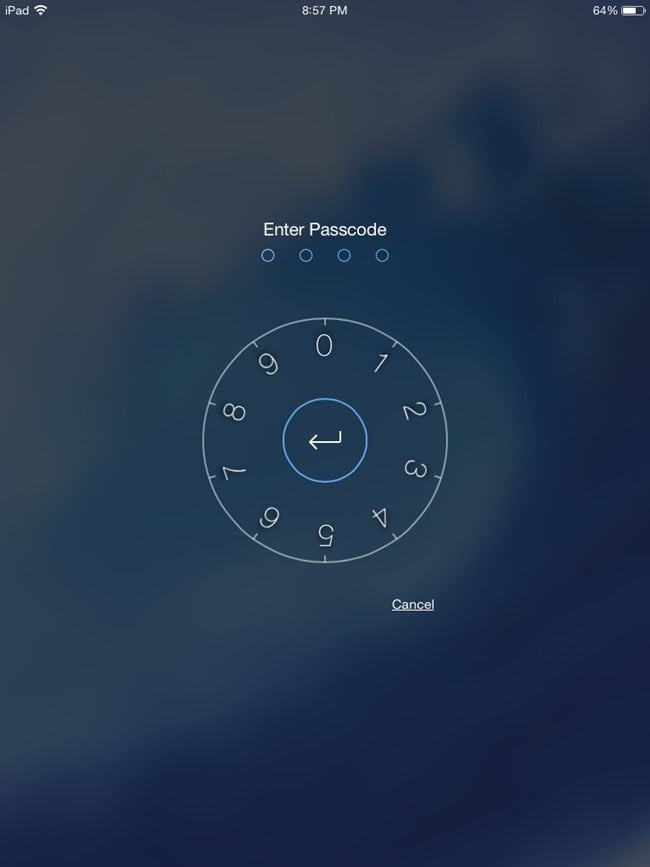650x867 pixels.
Task: Tap digit 4 on the dial
Action: pyautogui.click(x=380, y=517)
